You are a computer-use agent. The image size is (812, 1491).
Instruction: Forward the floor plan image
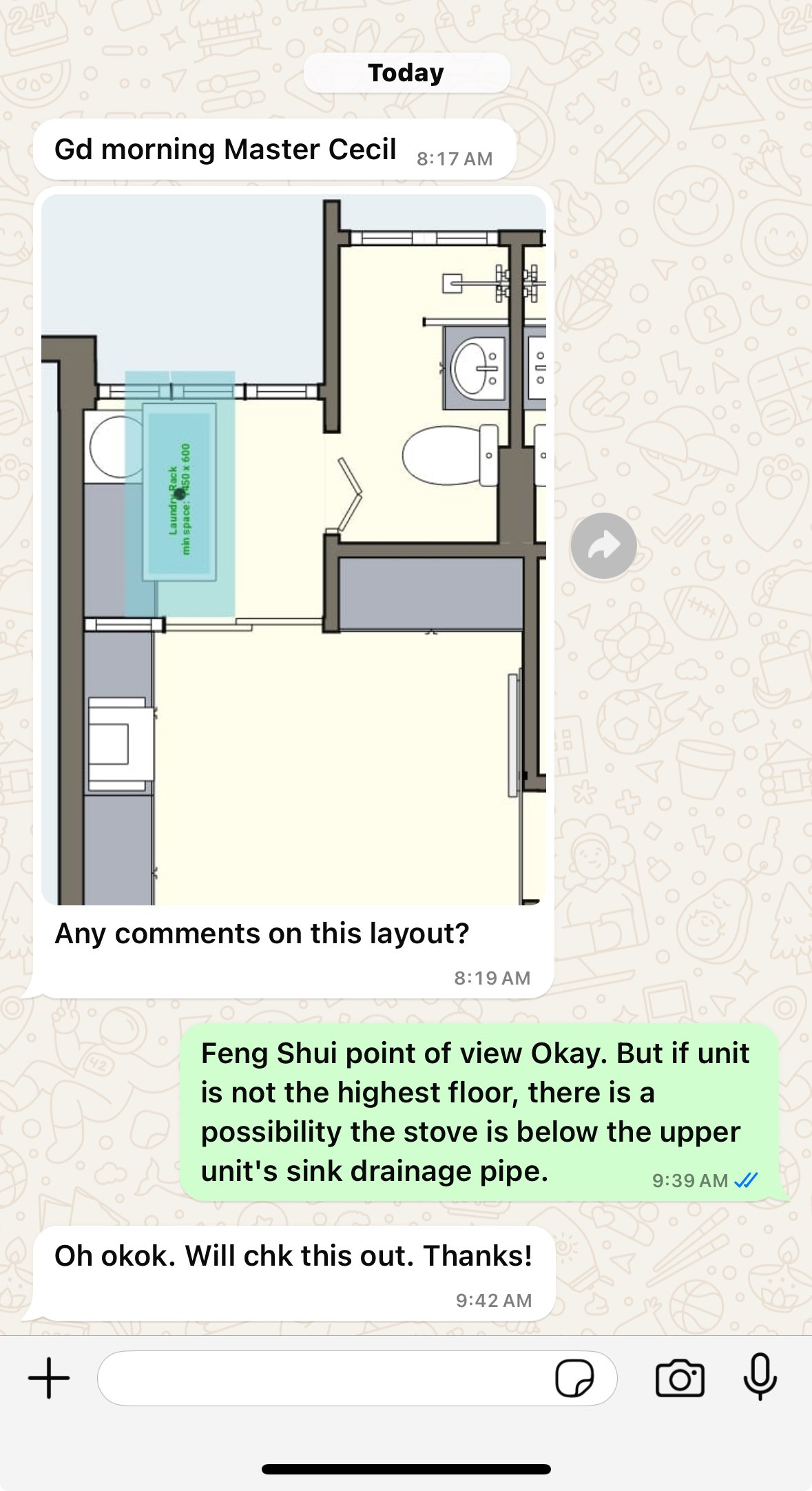click(x=603, y=546)
